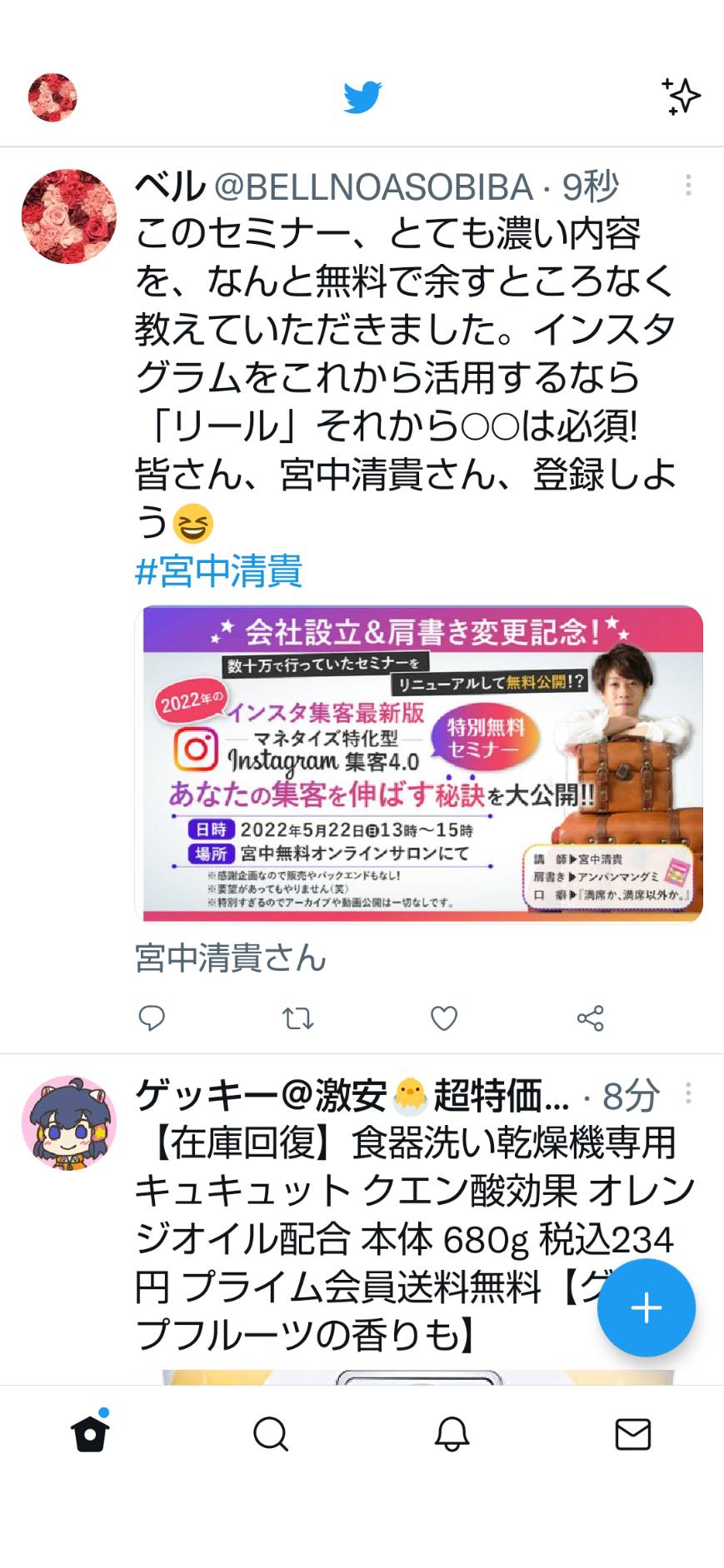Open the Notifications bell tab
The width and height of the screenshot is (724, 1568).
(x=452, y=1434)
